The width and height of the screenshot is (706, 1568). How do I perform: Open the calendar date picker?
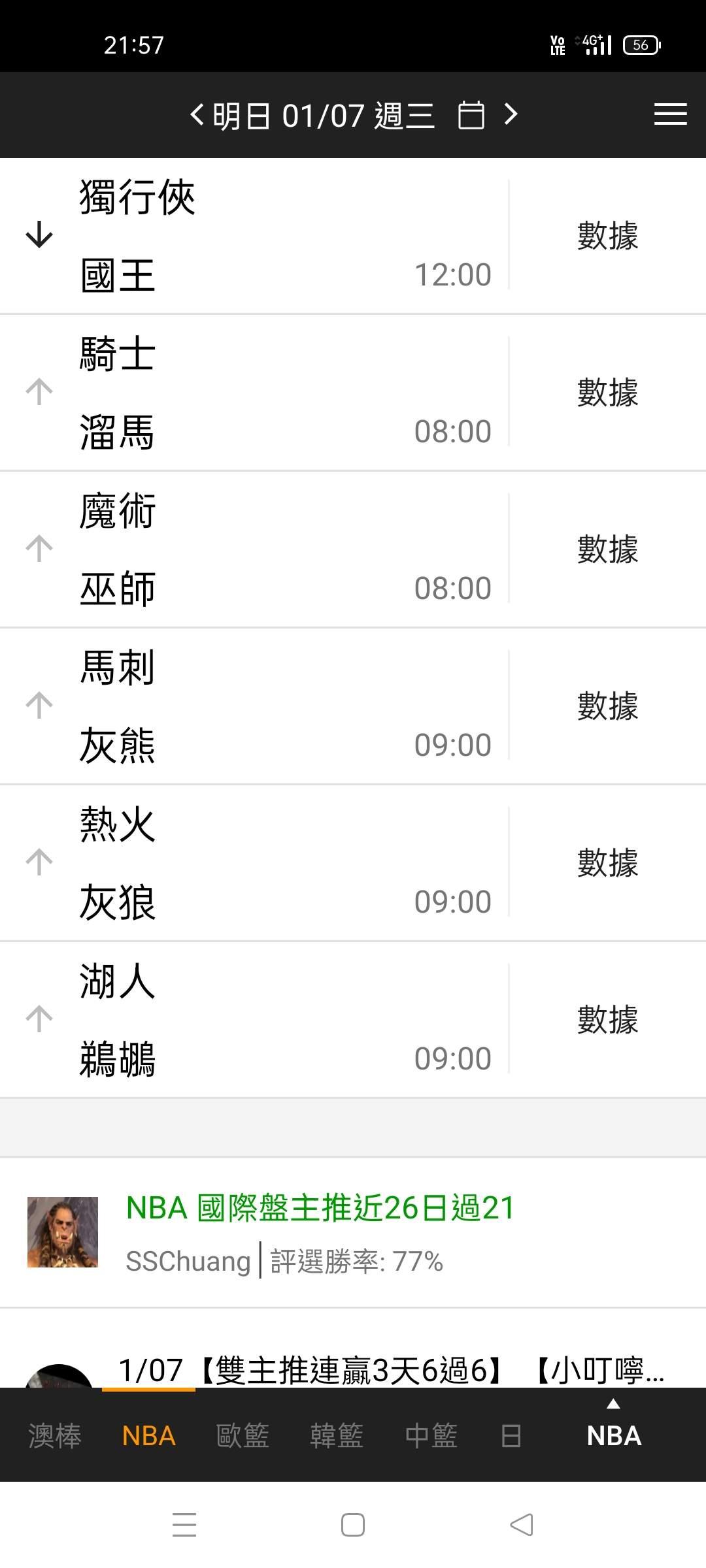(x=471, y=116)
